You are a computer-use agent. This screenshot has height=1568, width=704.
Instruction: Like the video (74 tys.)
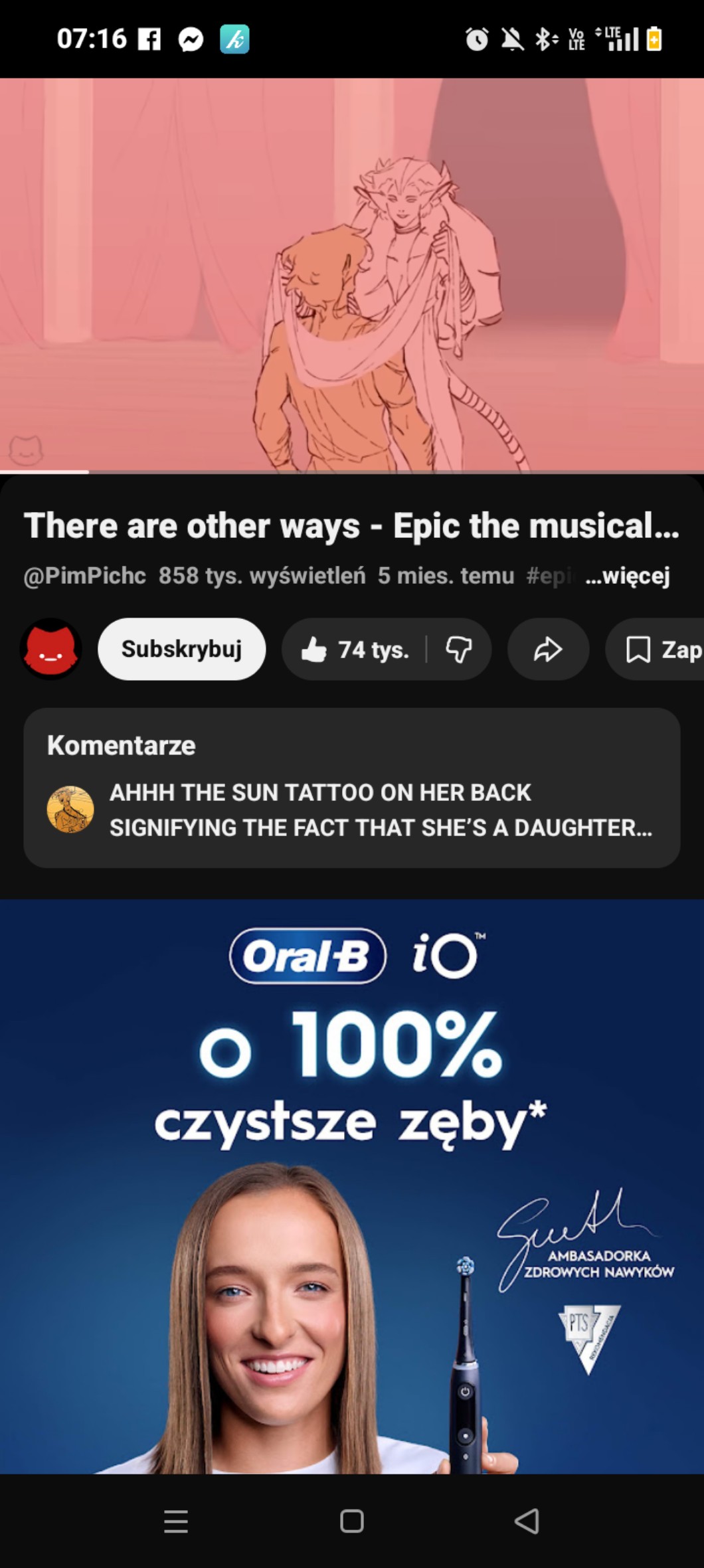click(x=354, y=650)
